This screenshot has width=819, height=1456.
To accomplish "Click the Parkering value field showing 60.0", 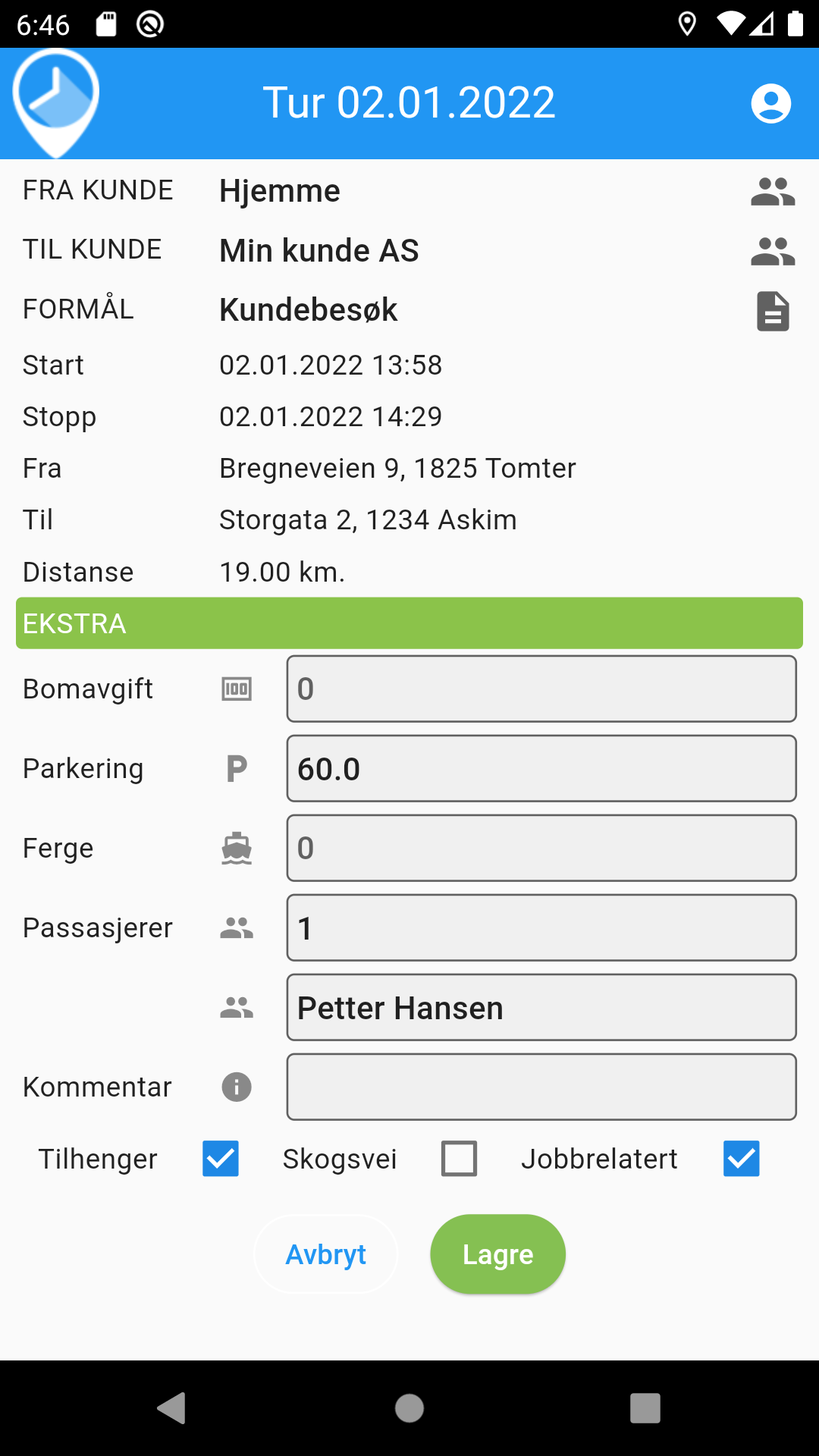I will [541, 768].
